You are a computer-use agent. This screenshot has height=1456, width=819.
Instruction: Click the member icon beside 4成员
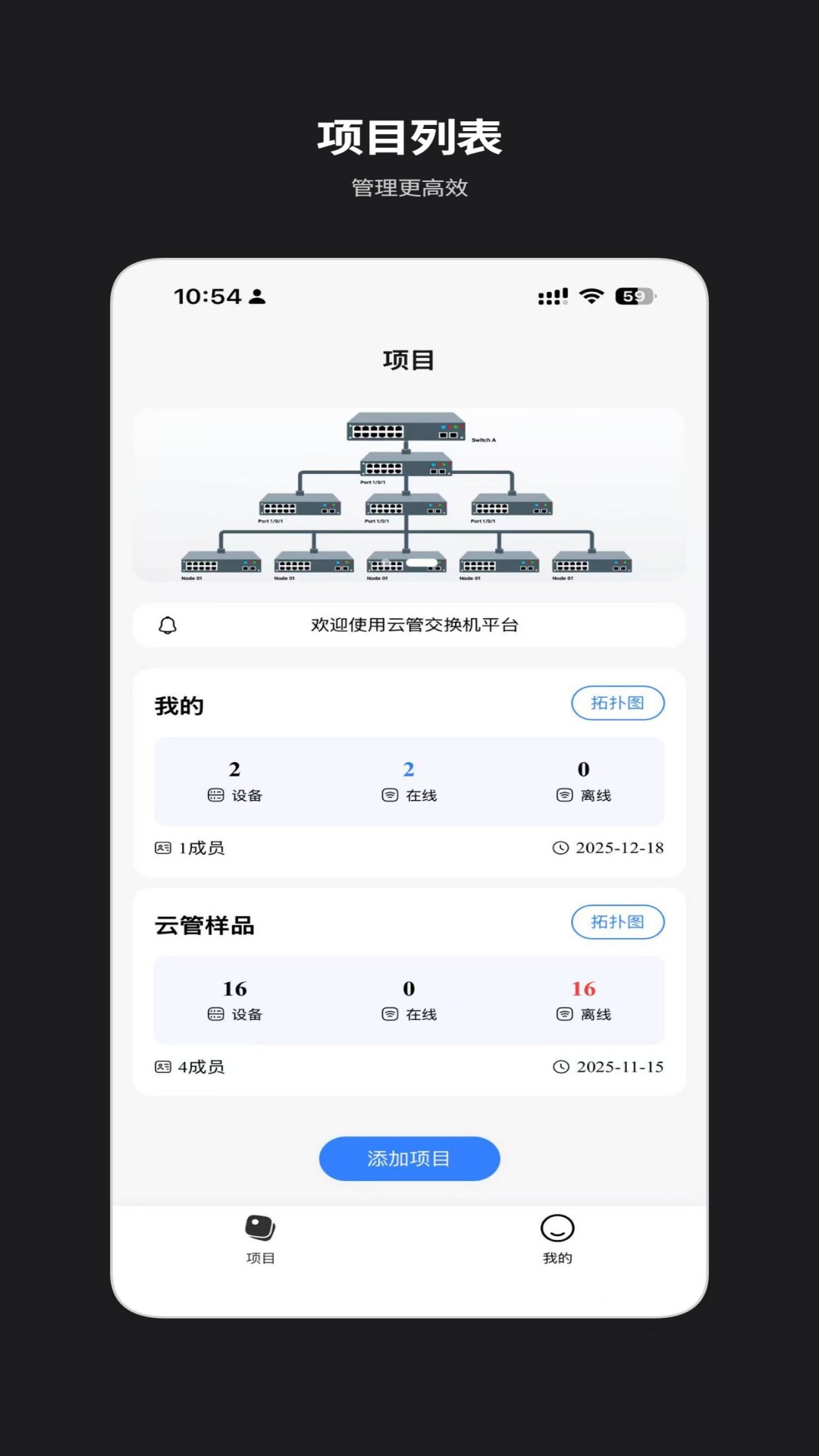tap(162, 1066)
